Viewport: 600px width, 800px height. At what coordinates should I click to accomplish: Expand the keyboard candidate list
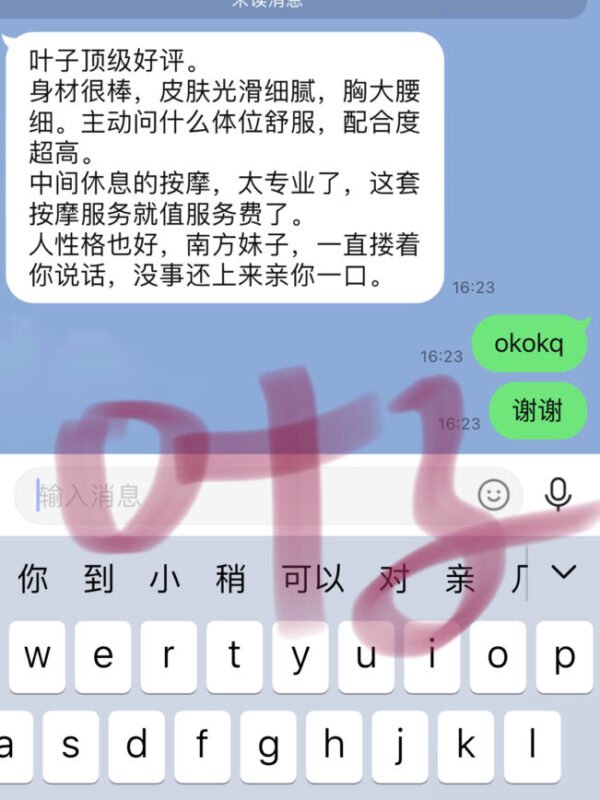click(565, 573)
